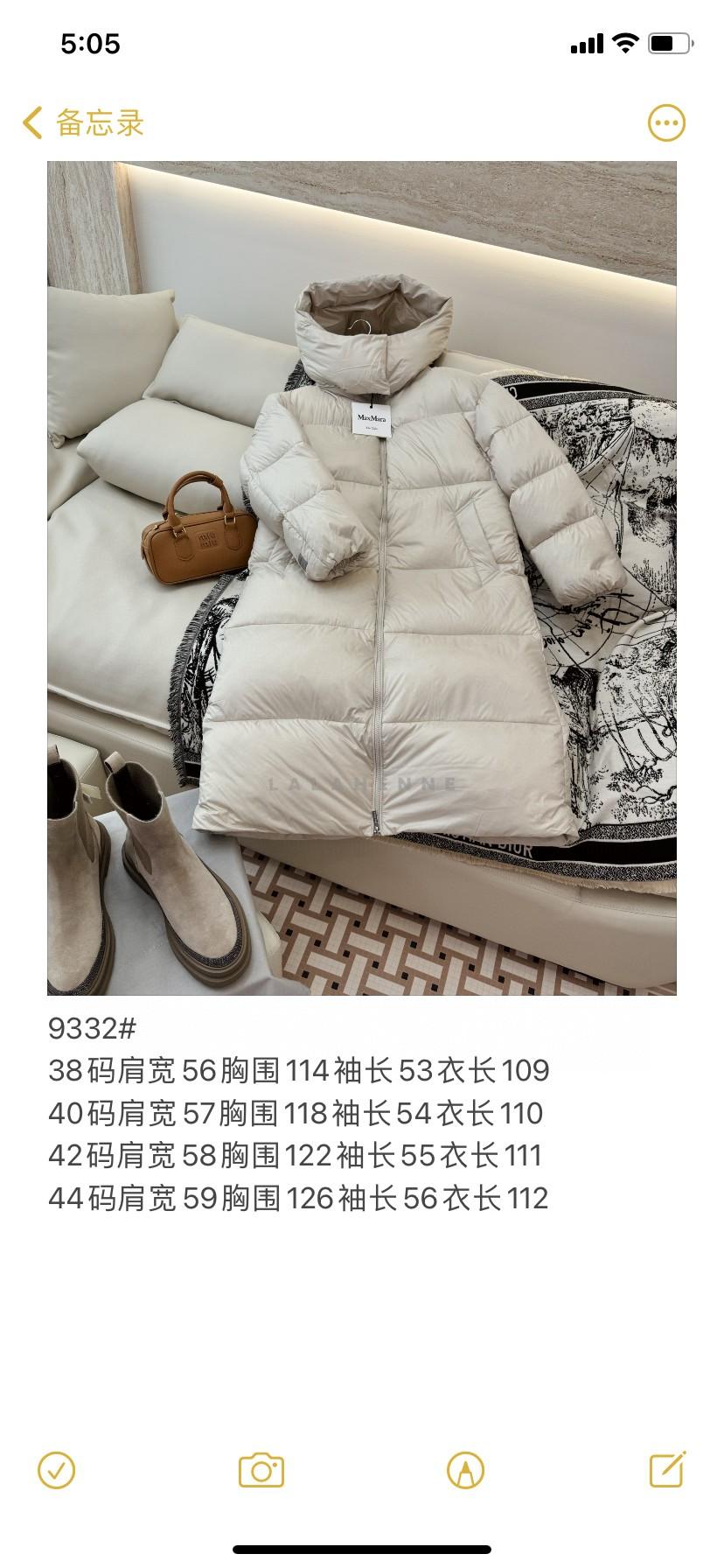This screenshot has width=724, height=1568.
Task: Open the markup pen tool
Action: [465, 1470]
